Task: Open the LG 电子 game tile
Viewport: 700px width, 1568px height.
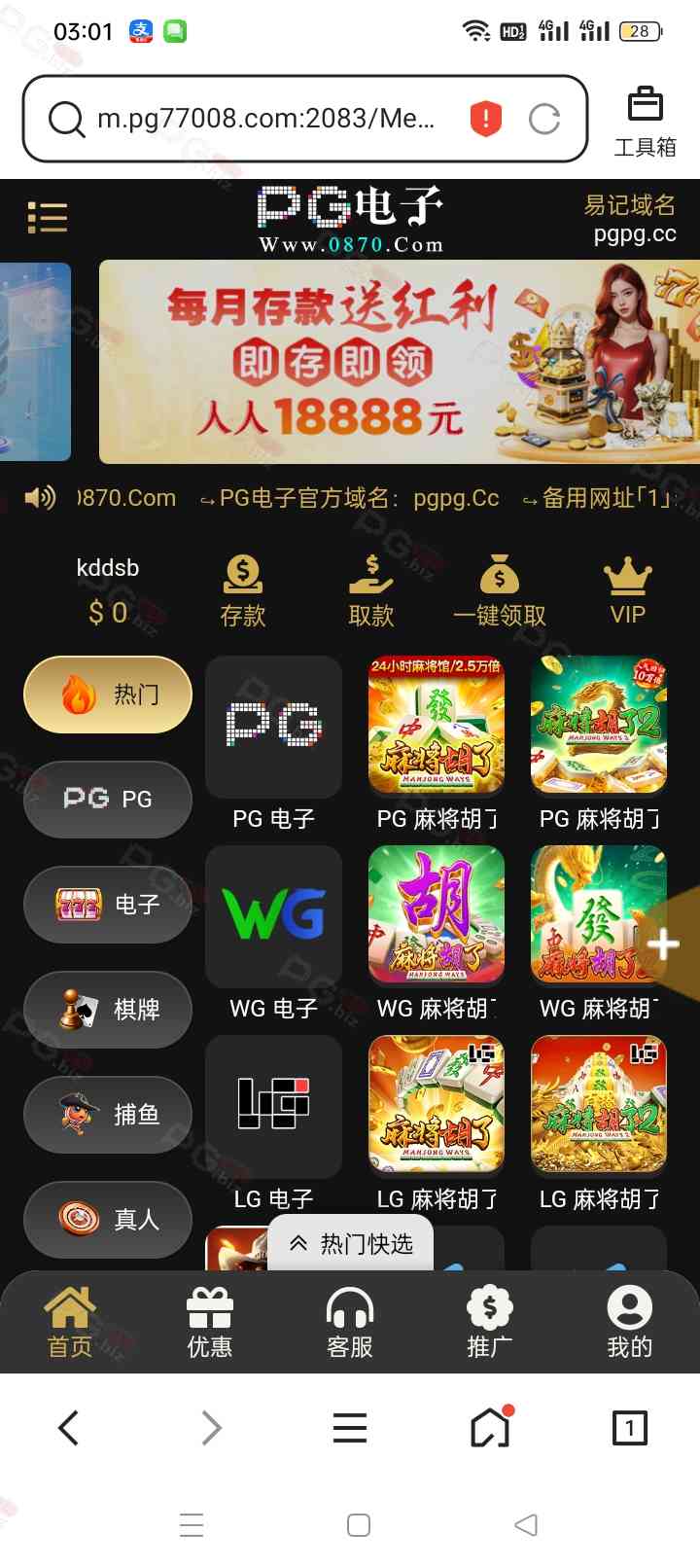Action: tap(273, 1121)
